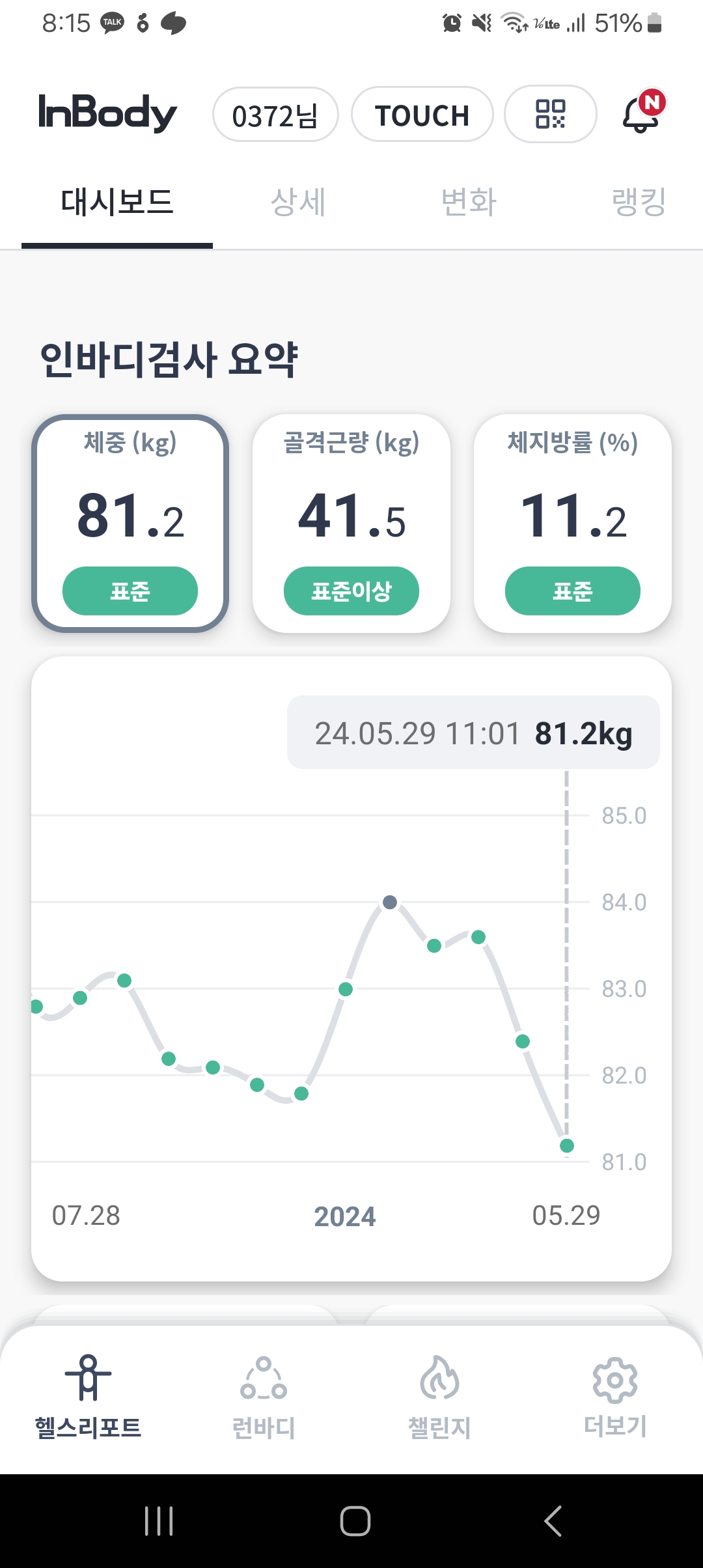Switch to the 변화 tab
This screenshot has height=1568, width=703.
(x=469, y=202)
